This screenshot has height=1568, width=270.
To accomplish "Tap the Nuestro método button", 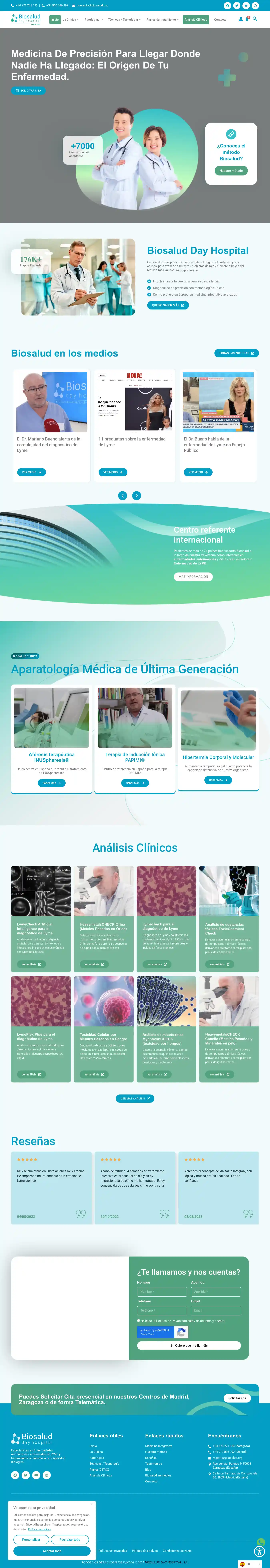I will click(x=231, y=171).
